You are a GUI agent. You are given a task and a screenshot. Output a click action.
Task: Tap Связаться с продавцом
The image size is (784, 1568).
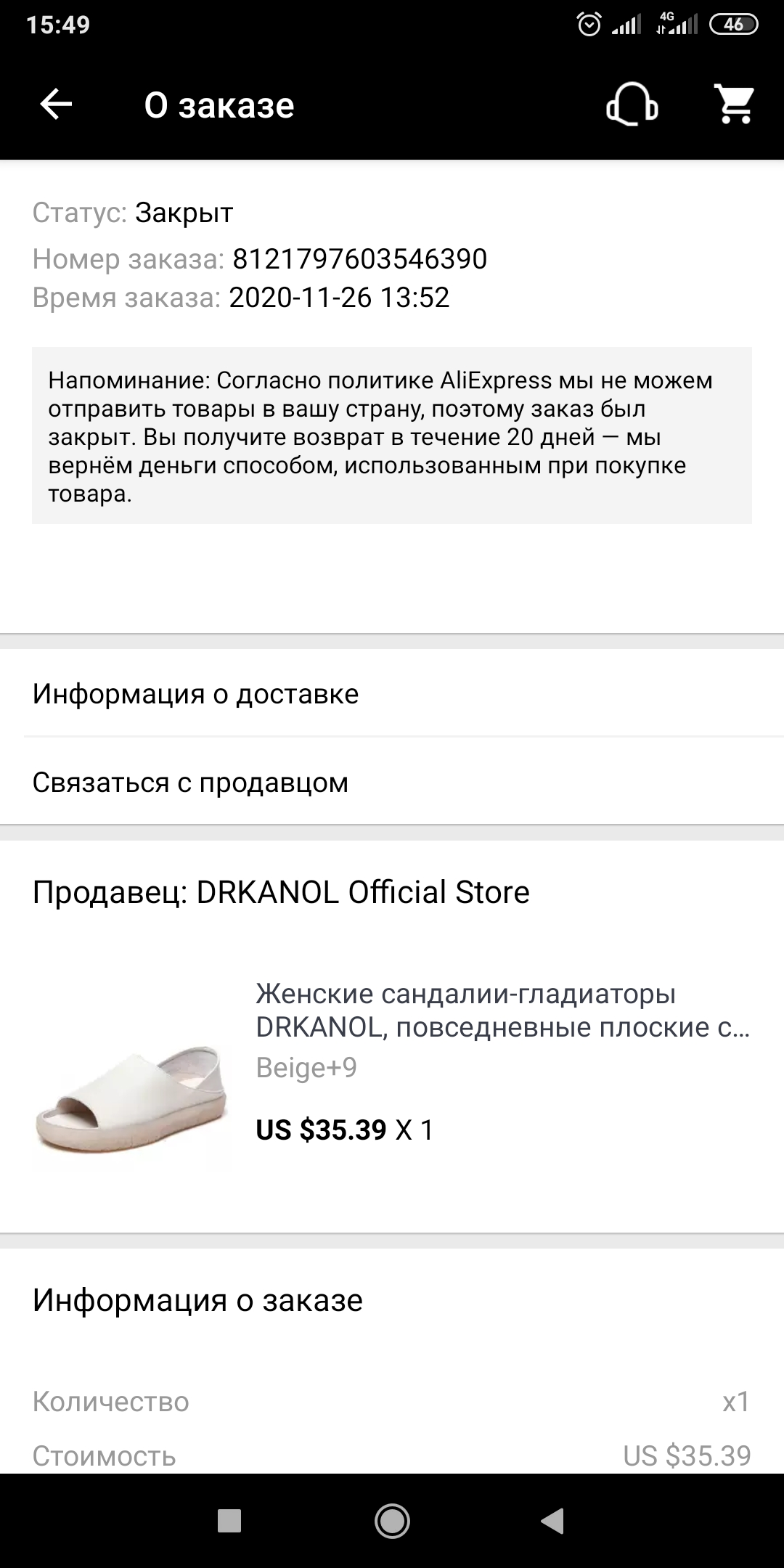tap(392, 783)
